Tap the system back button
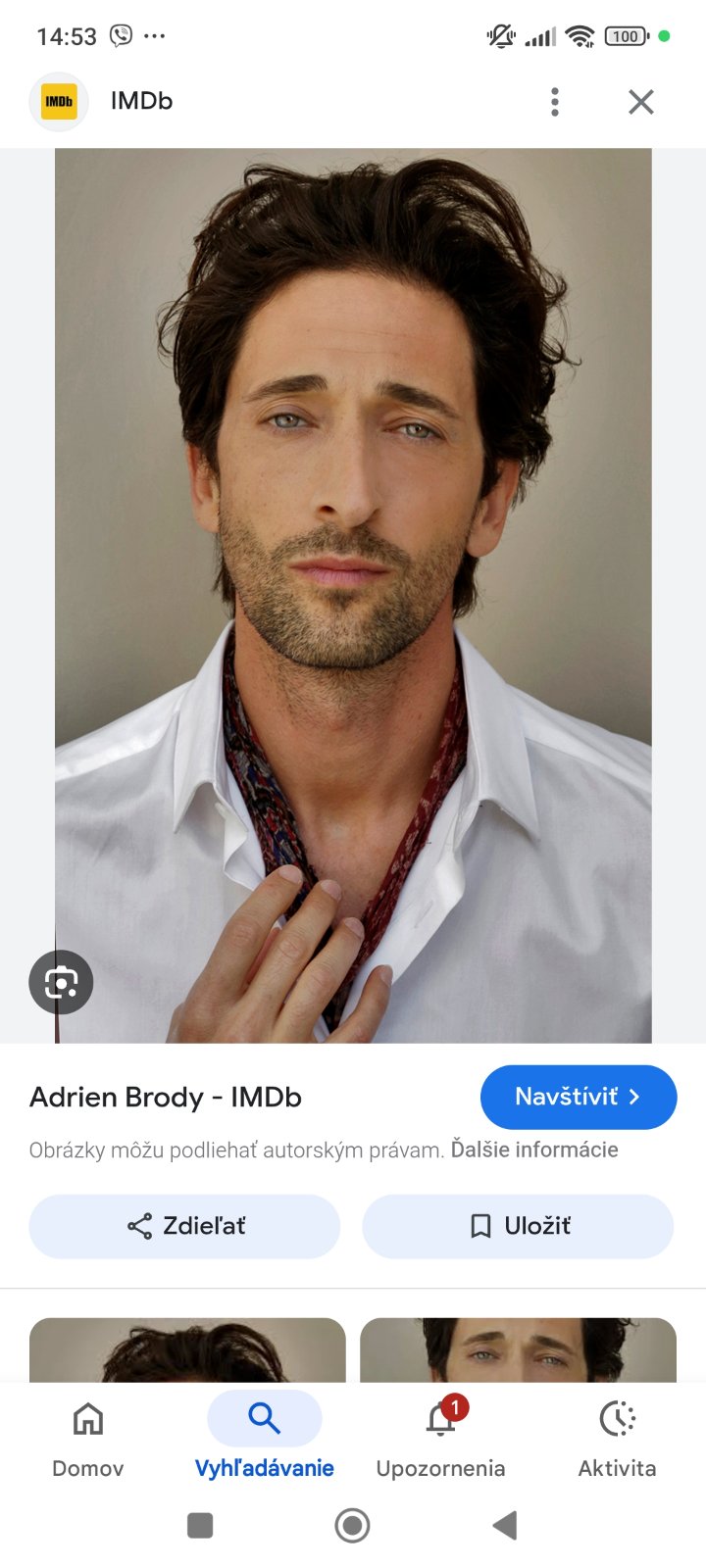This screenshot has width=706, height=1568. tap(505, 1525)
